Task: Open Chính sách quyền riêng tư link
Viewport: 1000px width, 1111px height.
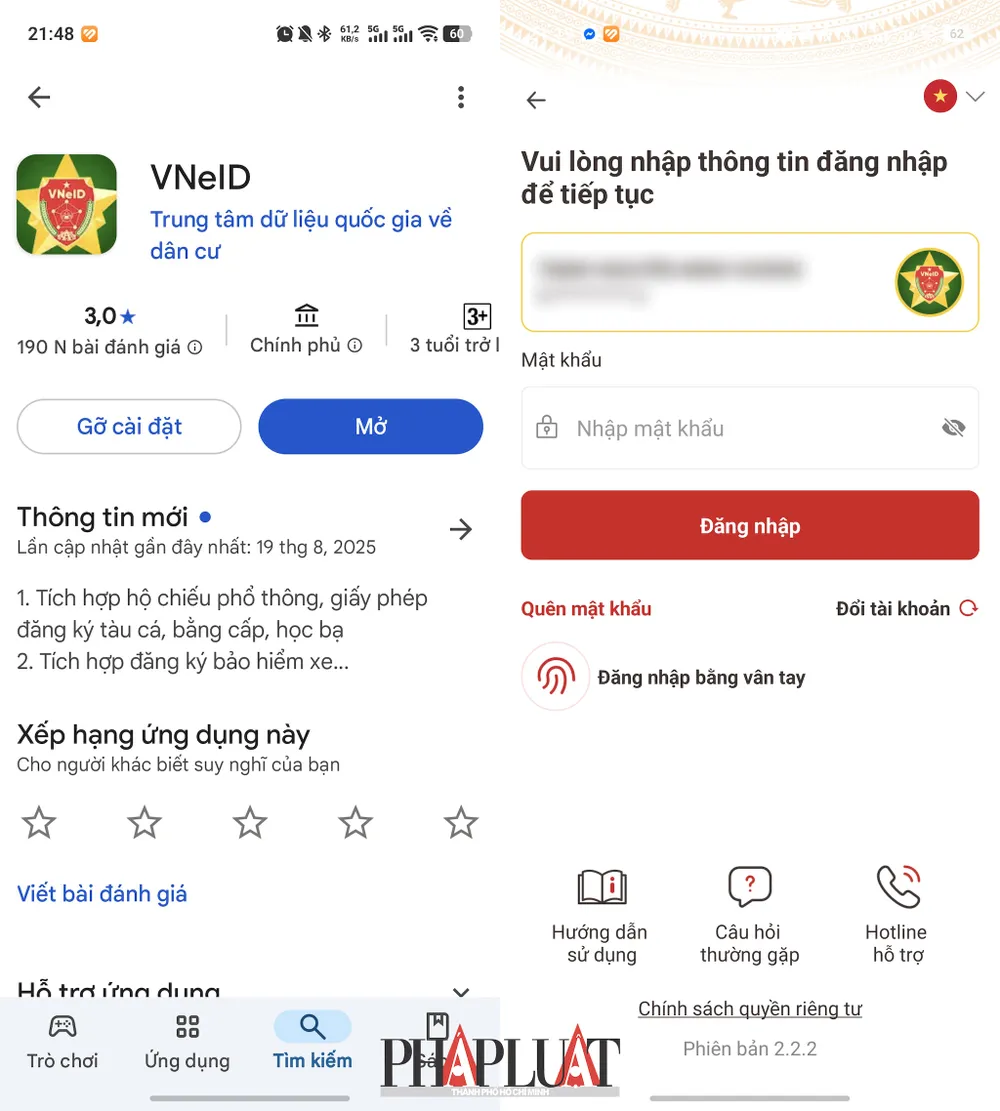Action: (749, 1009)
